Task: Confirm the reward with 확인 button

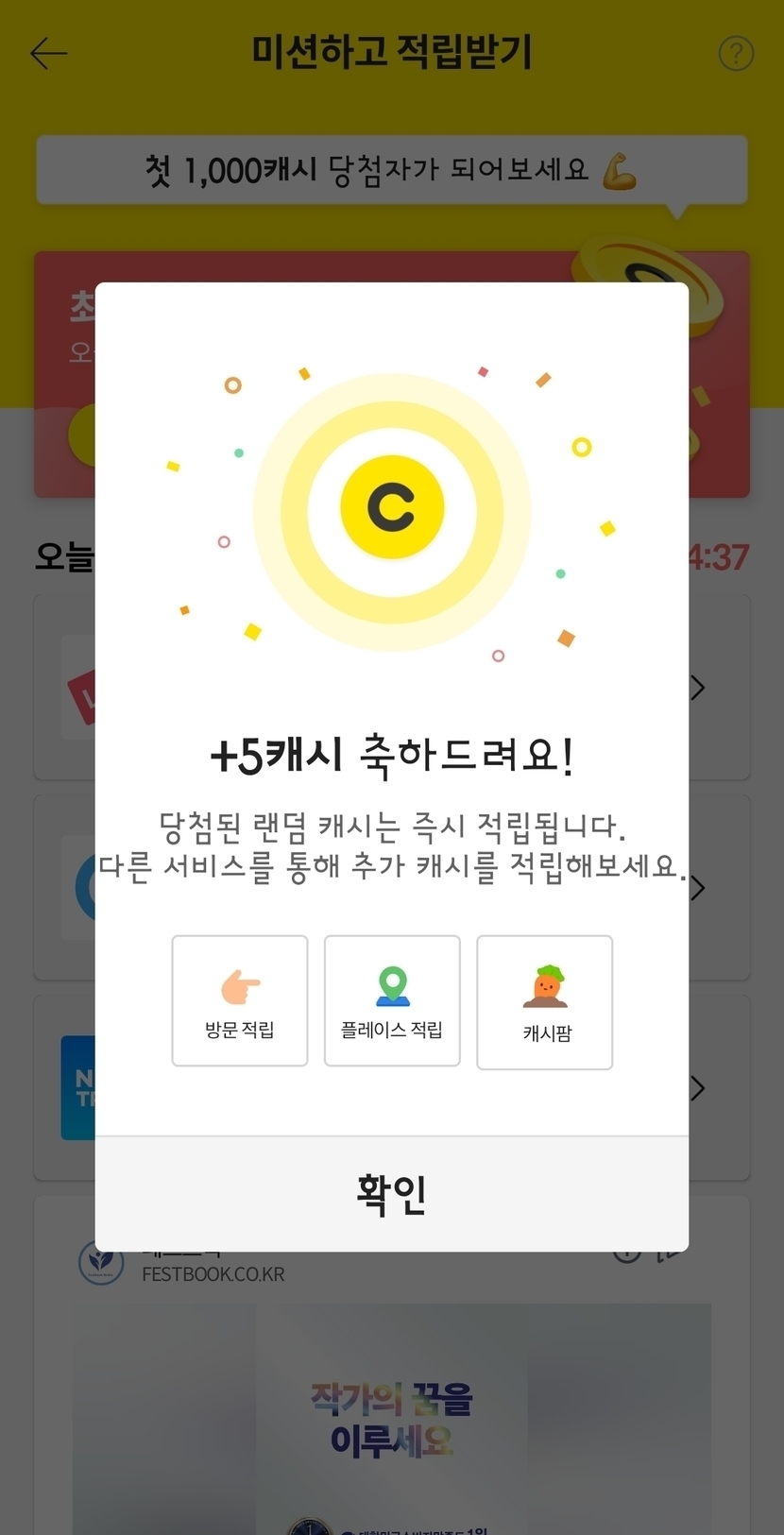Action: [x=391, y=1194]
